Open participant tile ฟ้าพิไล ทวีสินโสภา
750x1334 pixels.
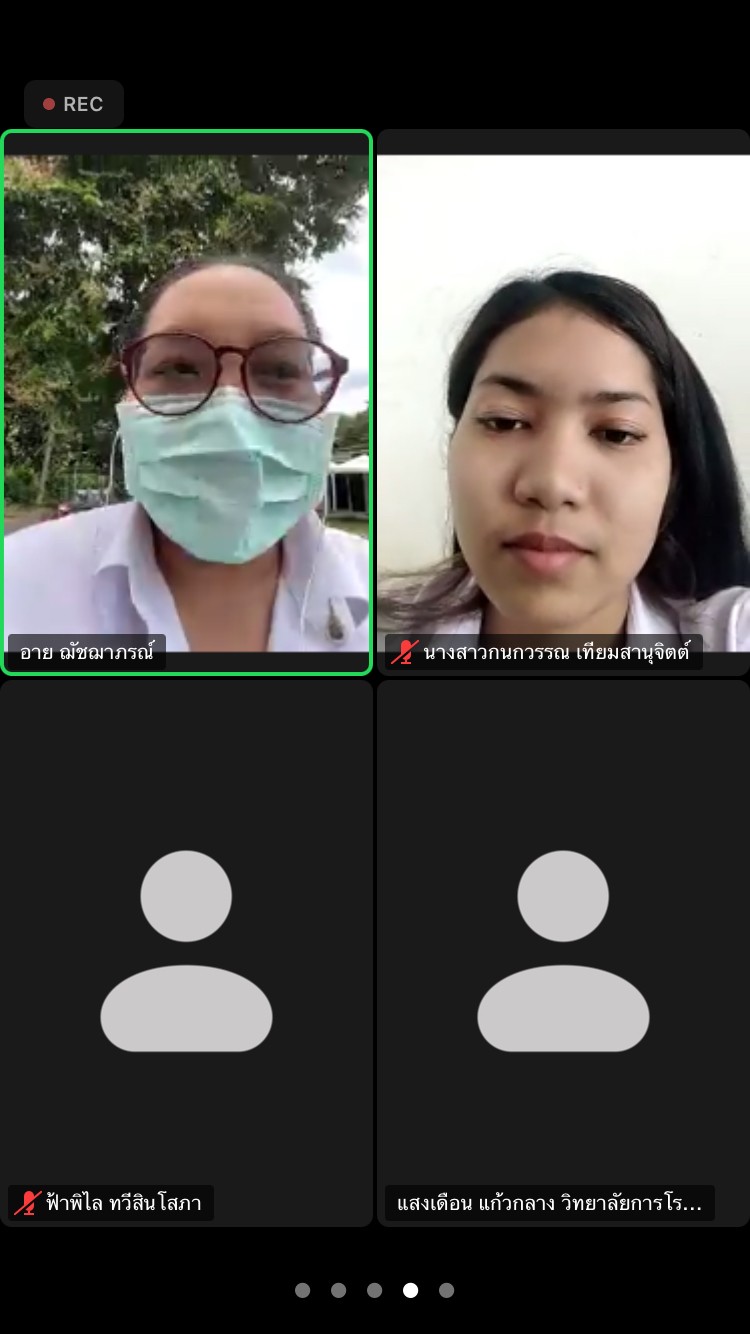[x=186, y=950]
